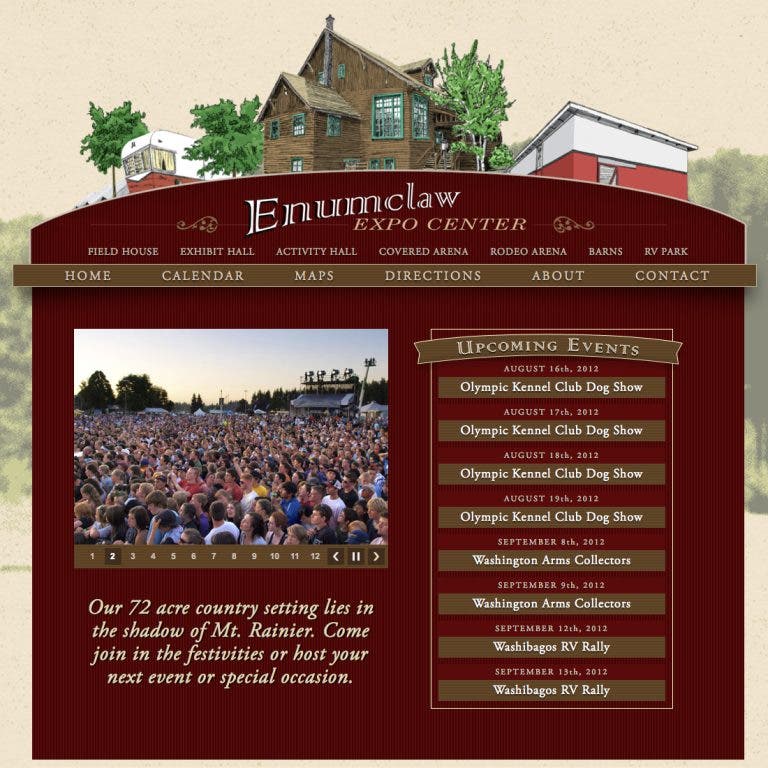Go to the Contact page
The image size is (768, 768).
coord(672,276)
